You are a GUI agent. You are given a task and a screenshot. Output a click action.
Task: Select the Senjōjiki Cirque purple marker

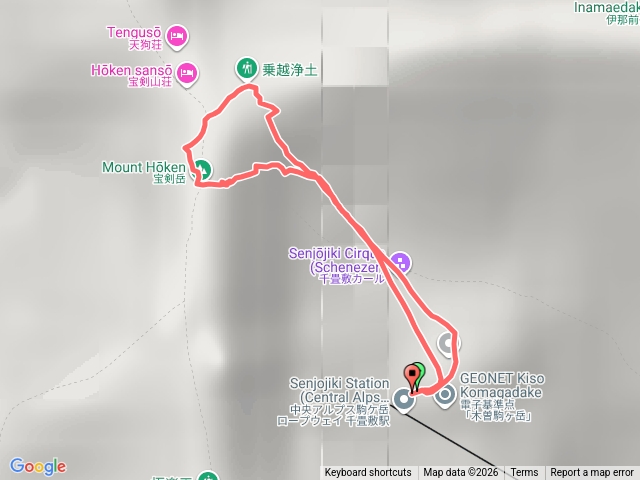point(399,264)
